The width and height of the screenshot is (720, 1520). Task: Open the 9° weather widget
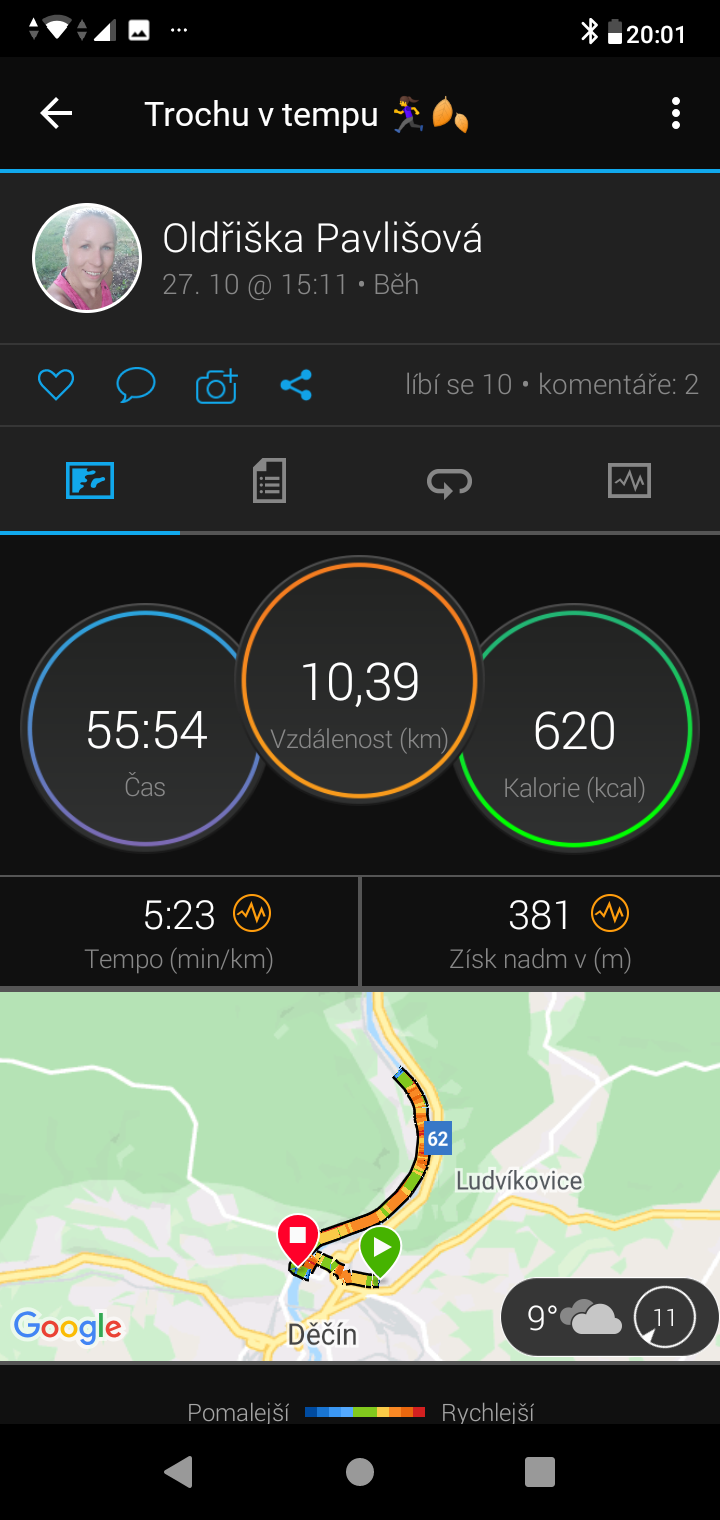(609, 1318)
